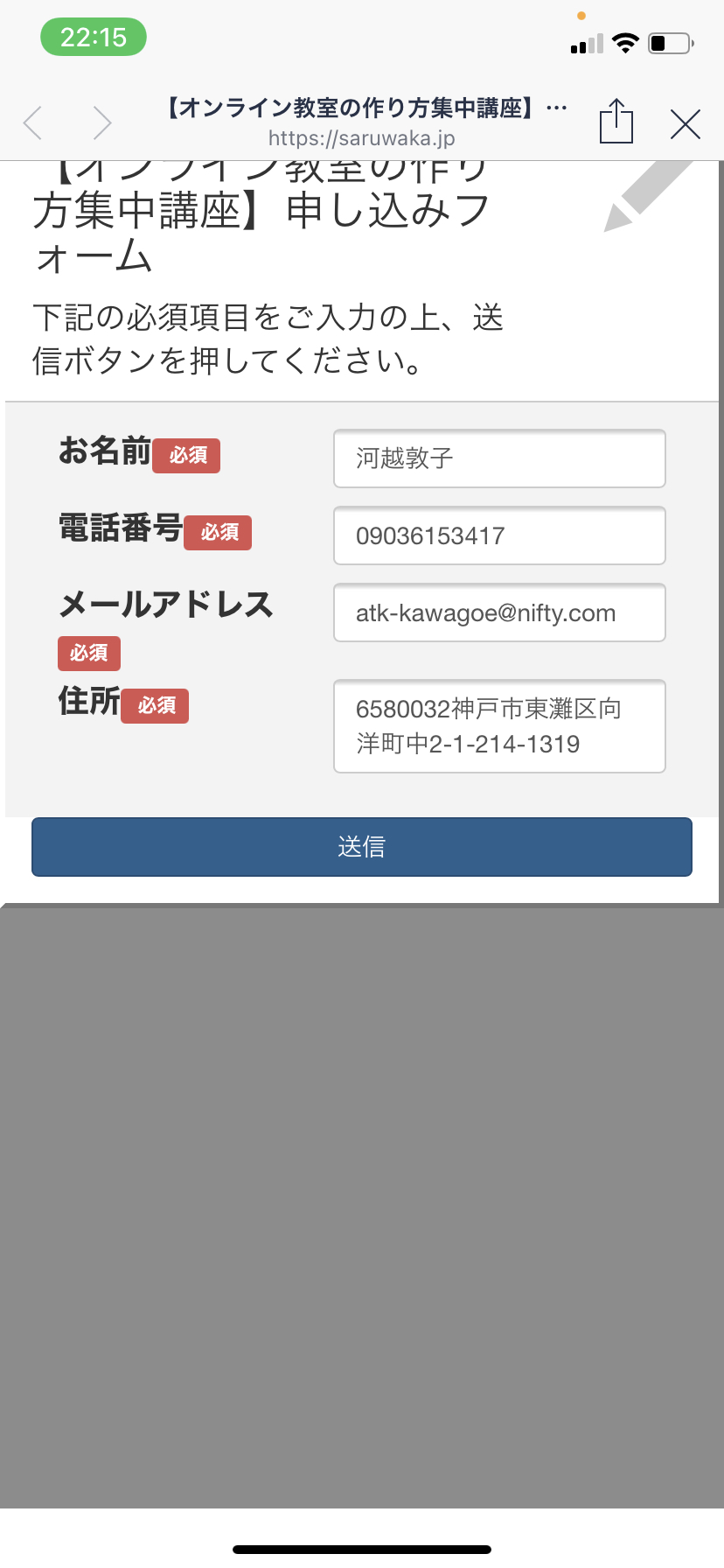Image resolution: width=724 pixels, height=1568 pixels.
Task: Submit the form with 送信 button
Action: point(362,847)
